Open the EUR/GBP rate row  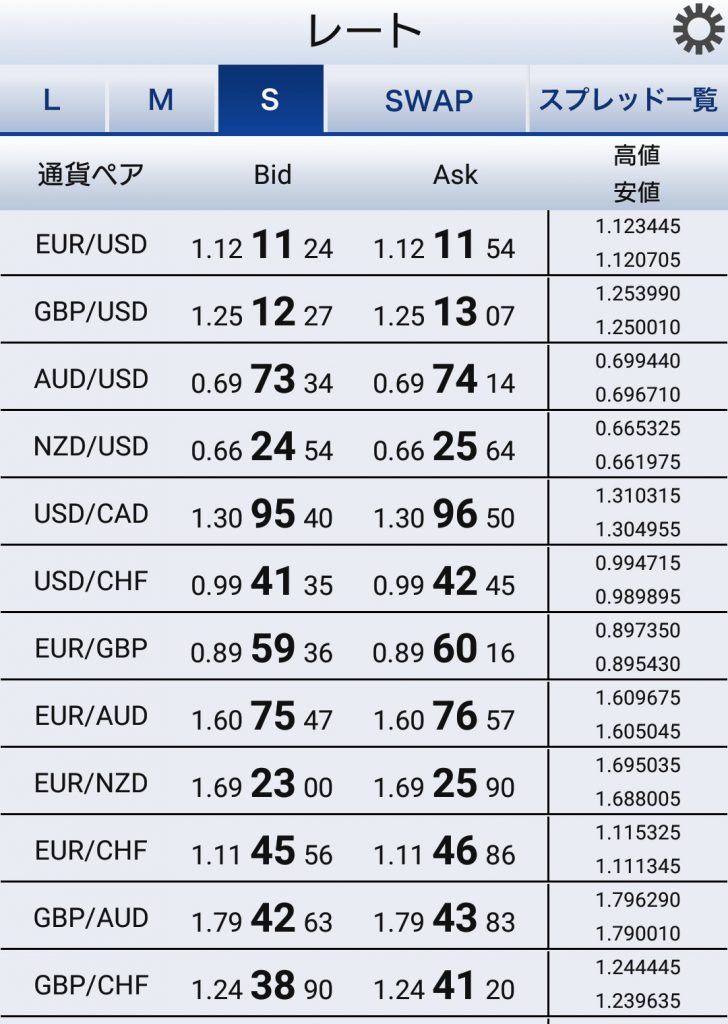tap(91, 649)
